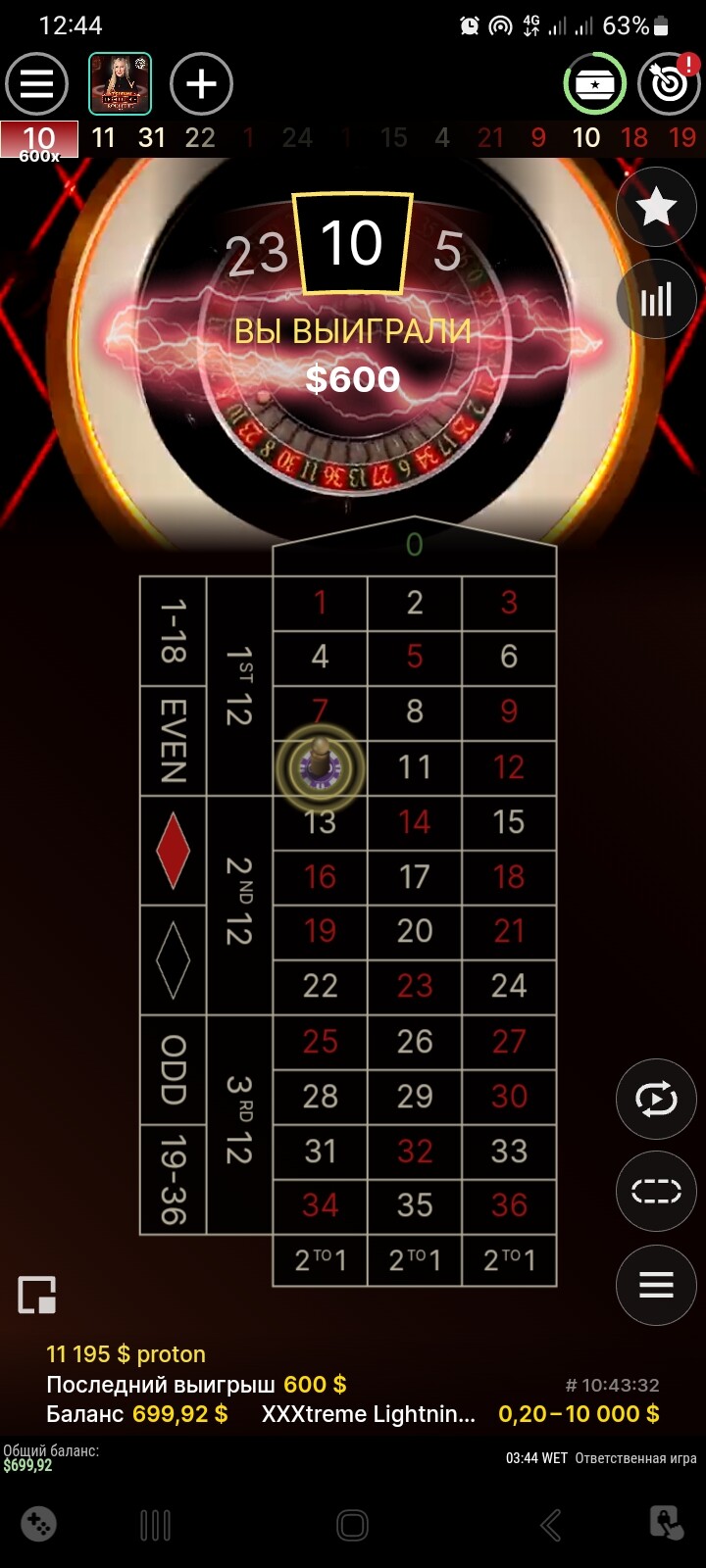Bet on the 1-18 range

(x=174, y=631)
